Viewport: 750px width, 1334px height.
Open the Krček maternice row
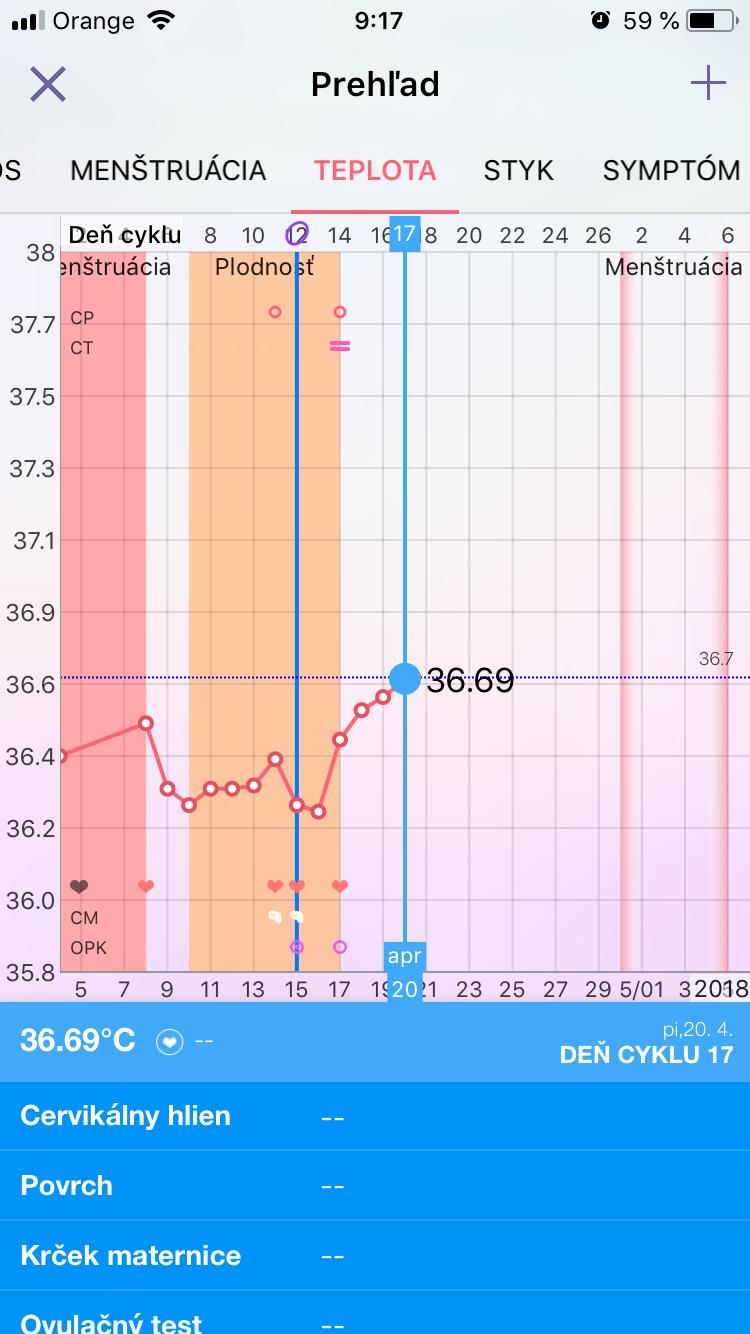click(x=375, y=1256)
